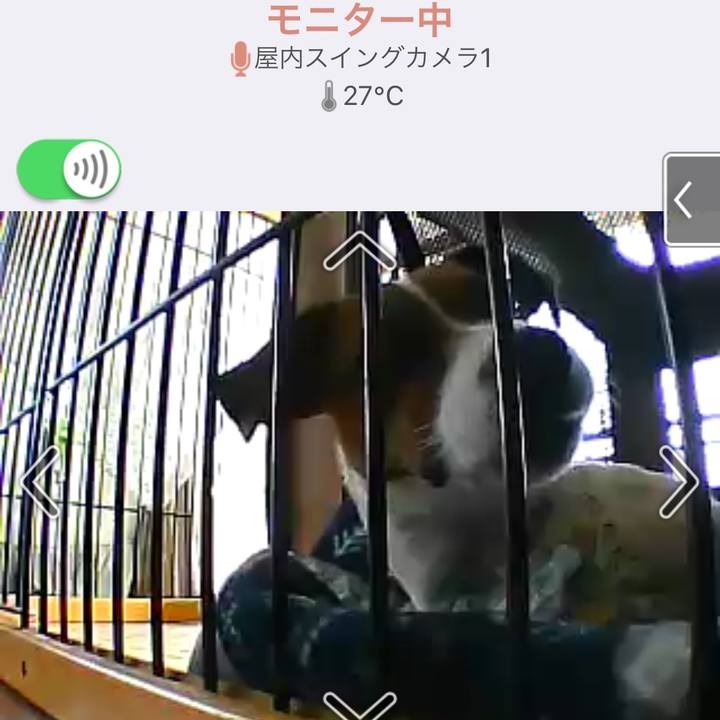Pan the camera upward
The image size is (720, 720).
[x=360, y=252]
